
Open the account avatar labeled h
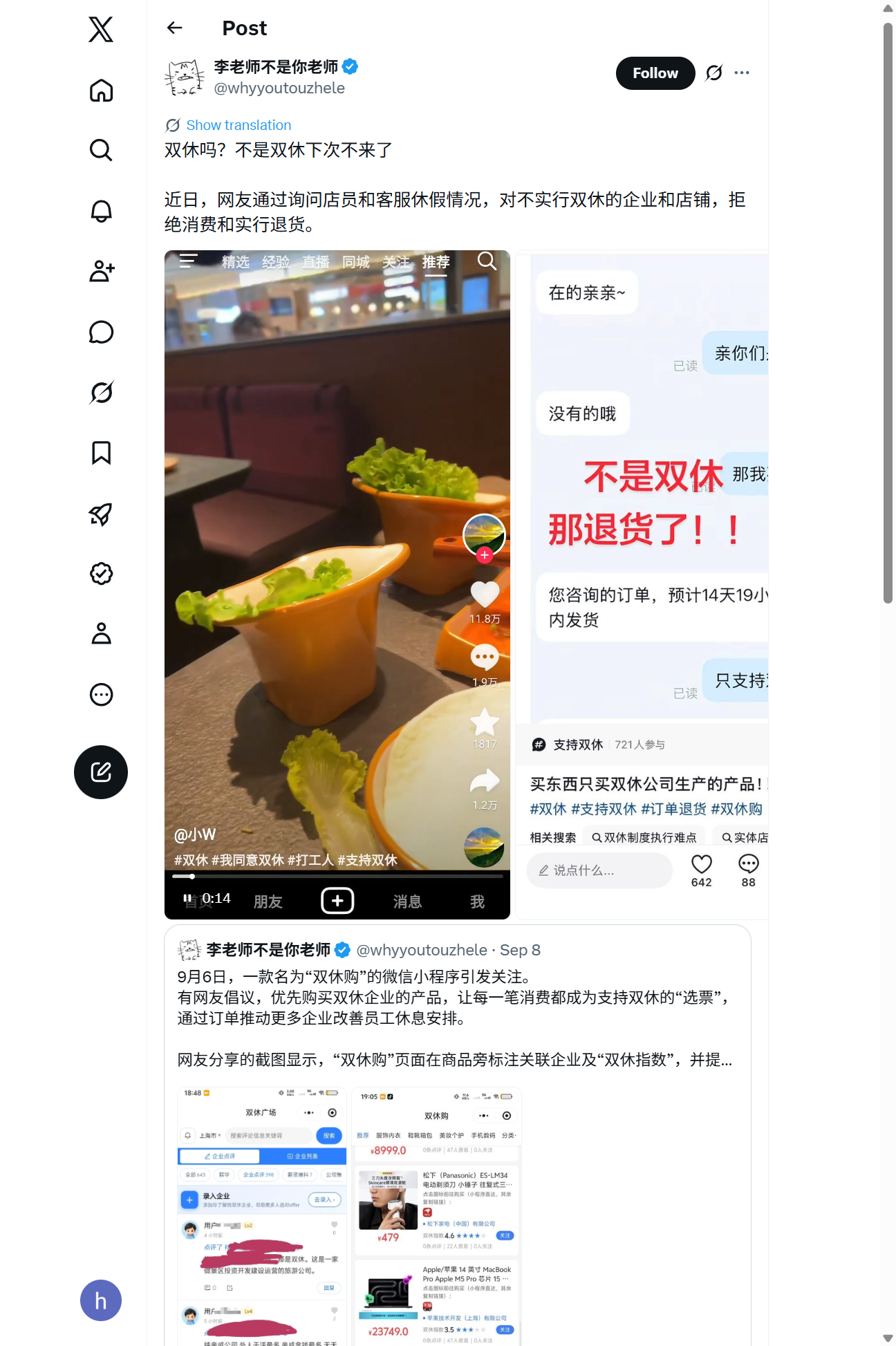(101, 1300)
